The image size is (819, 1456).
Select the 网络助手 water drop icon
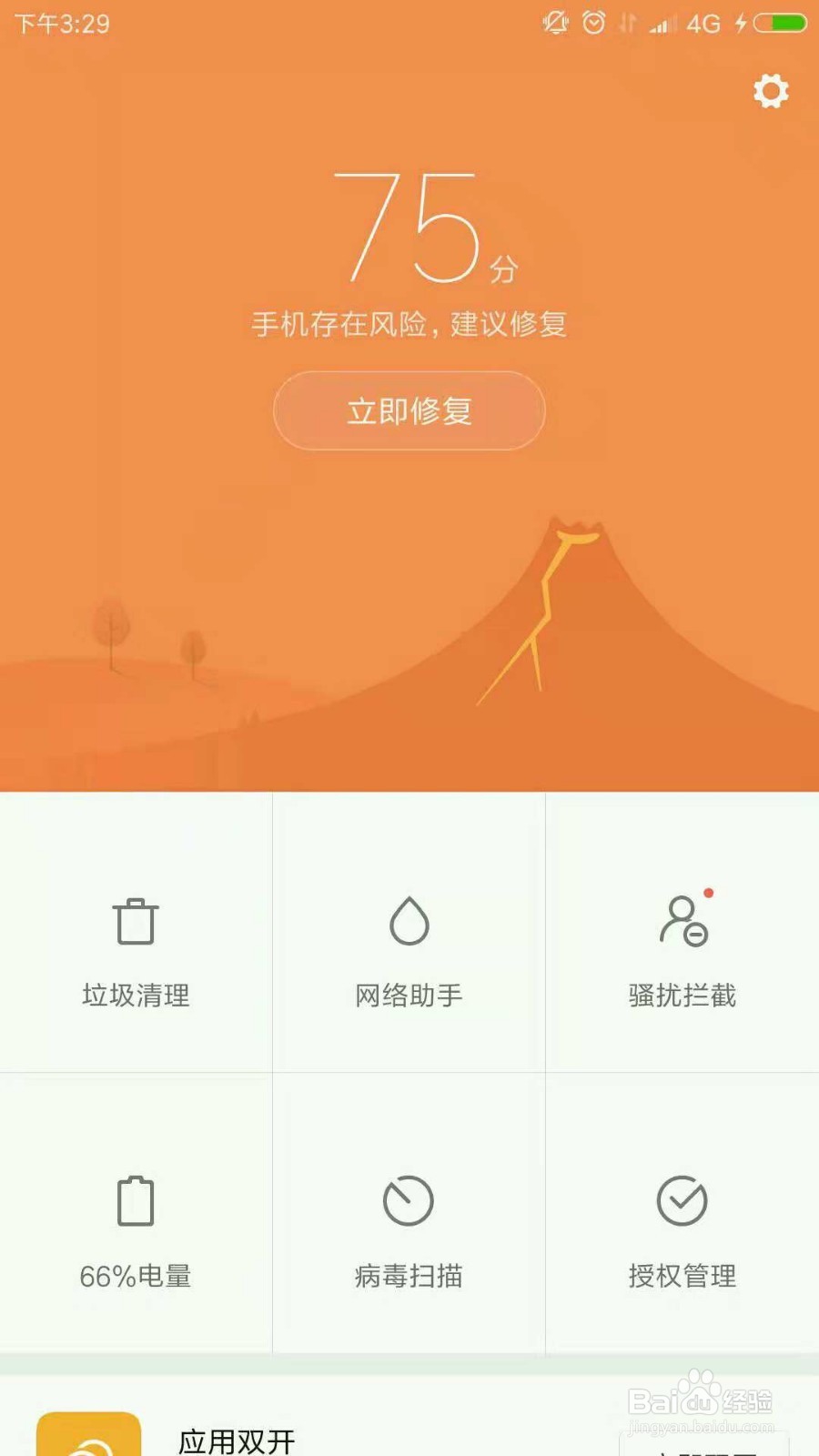pos(409,922)
